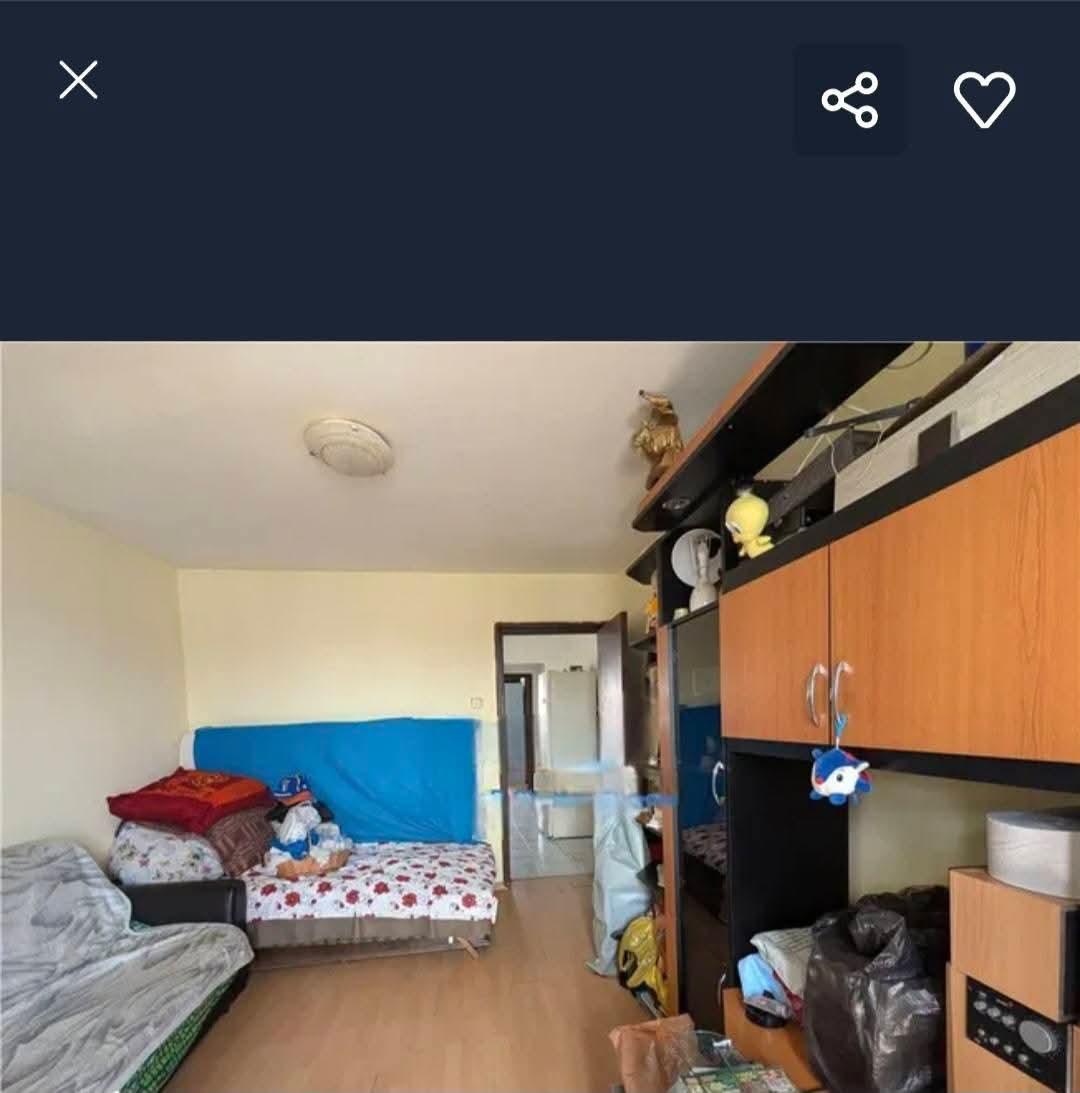
Task: Close the photo viewer
Action: (78, 80)
